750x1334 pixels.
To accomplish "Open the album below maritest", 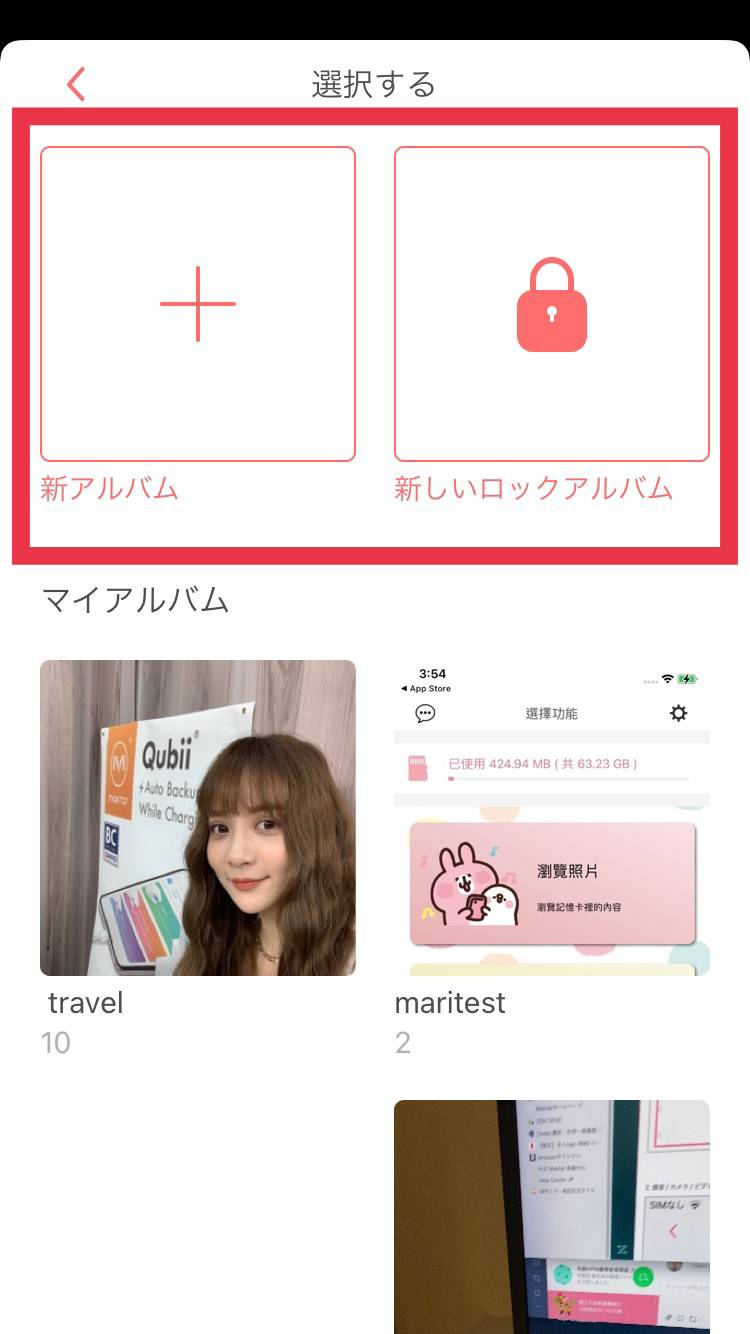I will click(552, 1215).
